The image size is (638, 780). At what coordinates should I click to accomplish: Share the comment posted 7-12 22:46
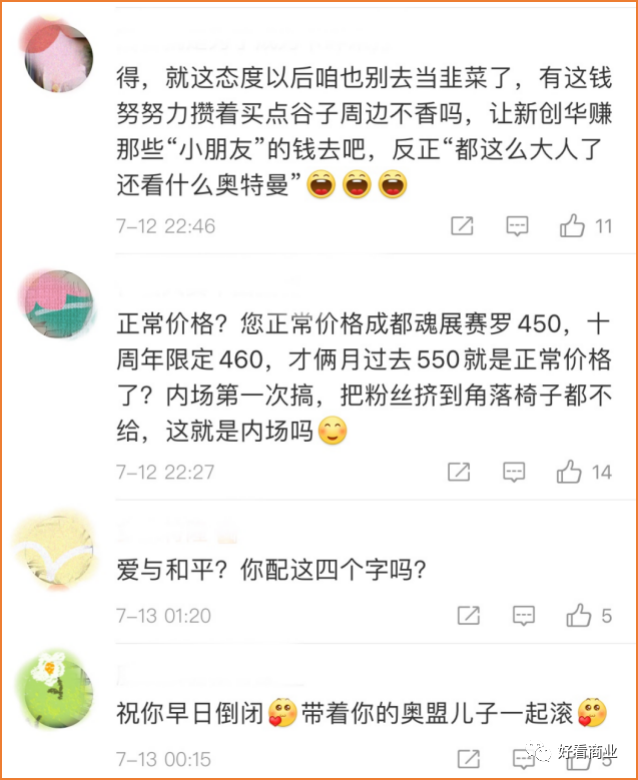click(462, 226)
